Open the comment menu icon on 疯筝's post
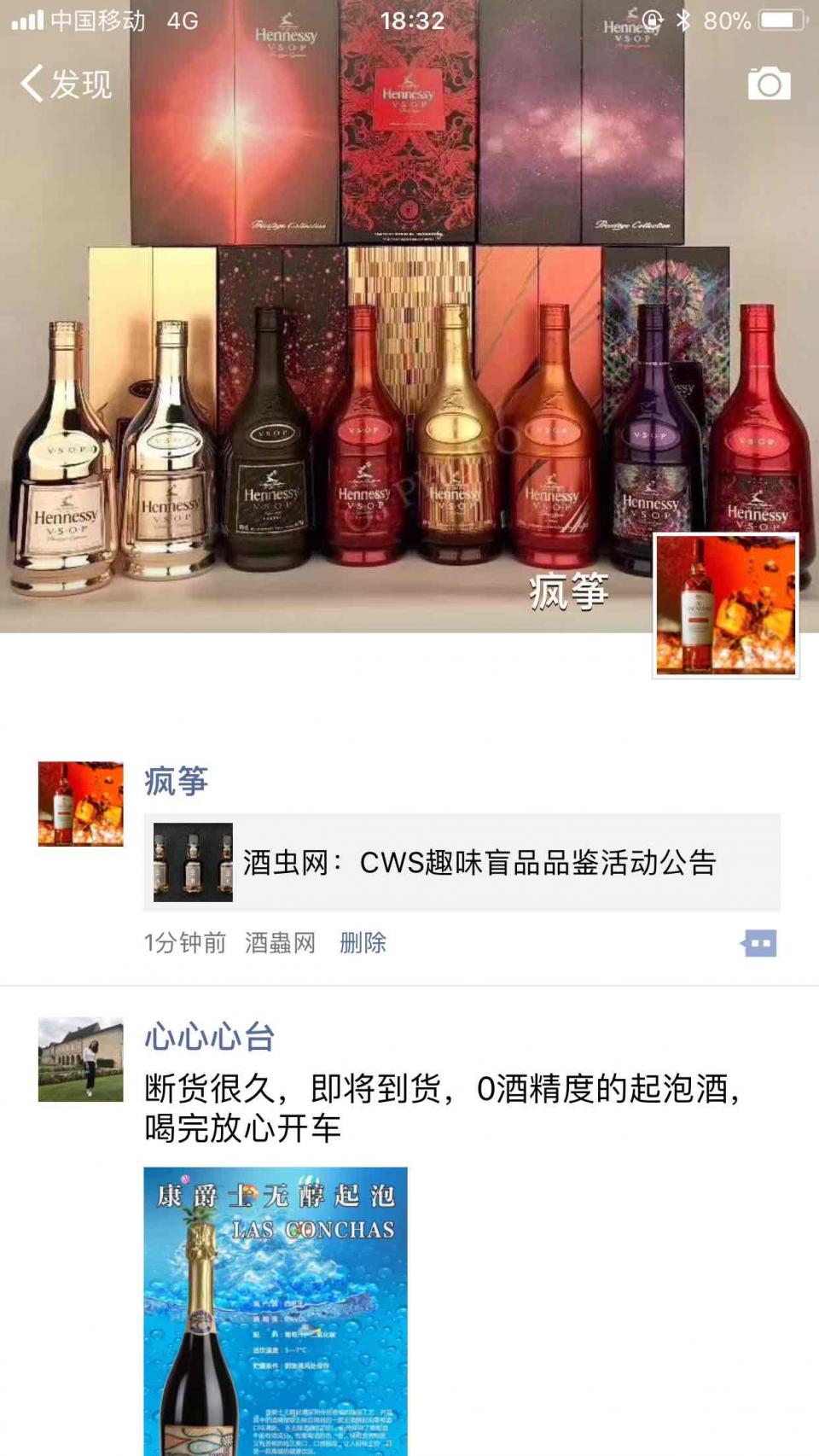Viewport: 819px width, 1456px height. [760, 943]
